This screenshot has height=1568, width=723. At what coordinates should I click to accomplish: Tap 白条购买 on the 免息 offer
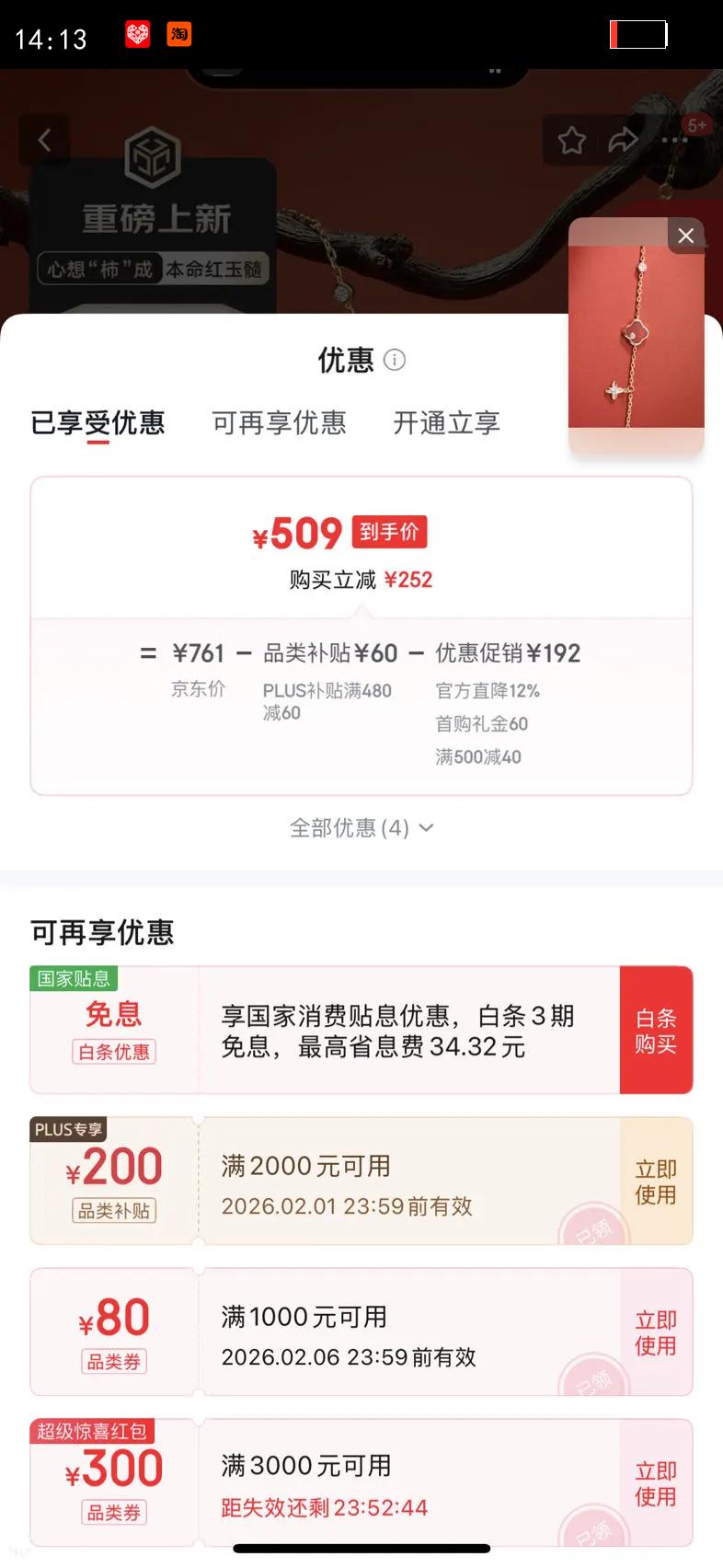coord(655,1031)
